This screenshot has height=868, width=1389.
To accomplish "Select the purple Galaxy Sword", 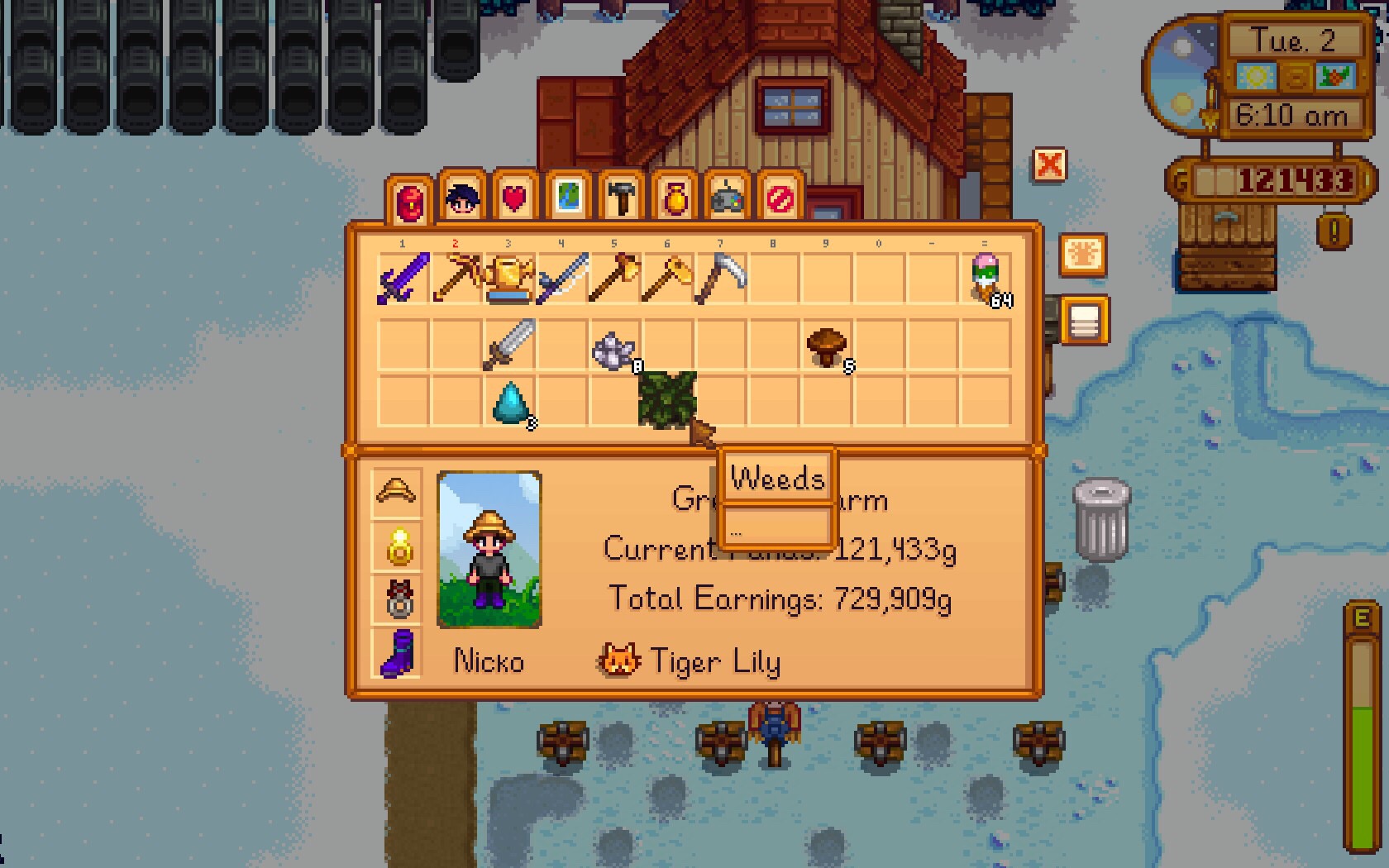I will [403, 278].
